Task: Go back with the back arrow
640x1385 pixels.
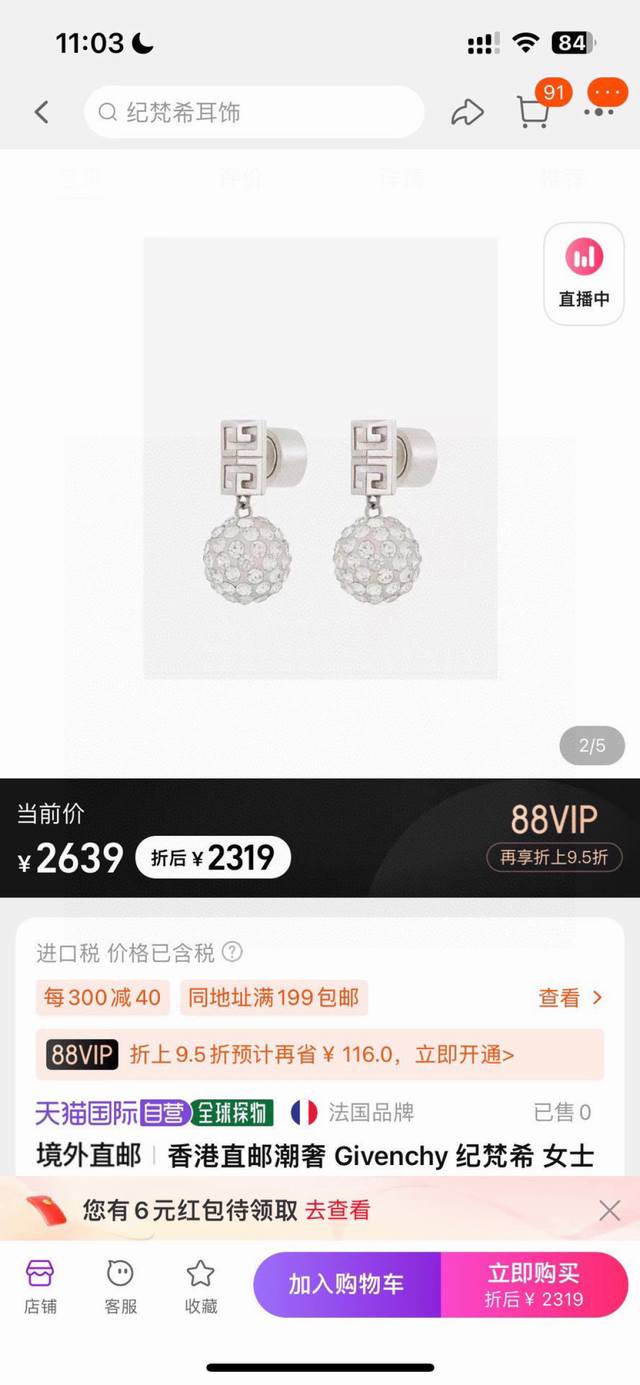Action: (x=41, y=112)
